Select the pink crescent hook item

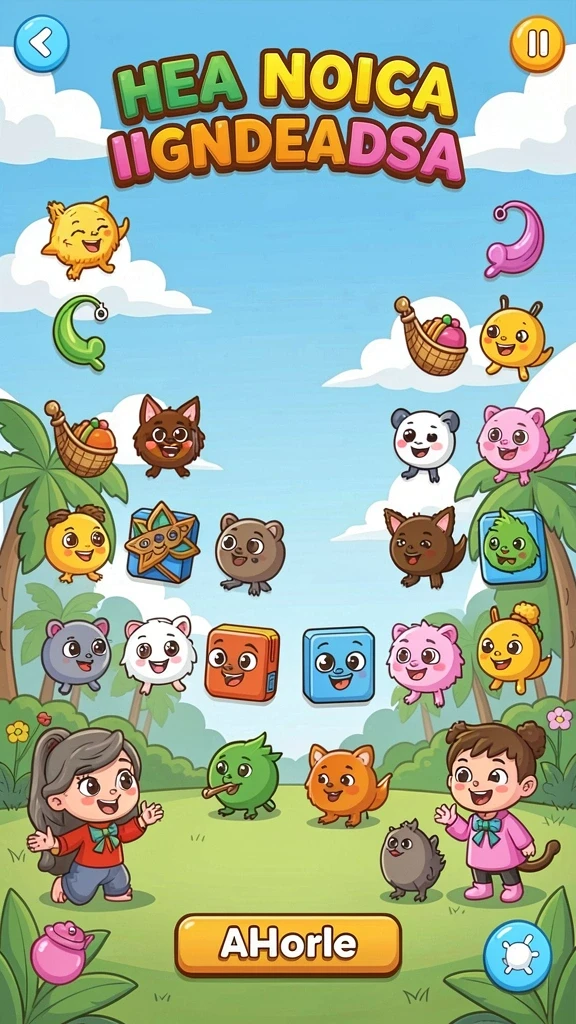click(514, 238)
